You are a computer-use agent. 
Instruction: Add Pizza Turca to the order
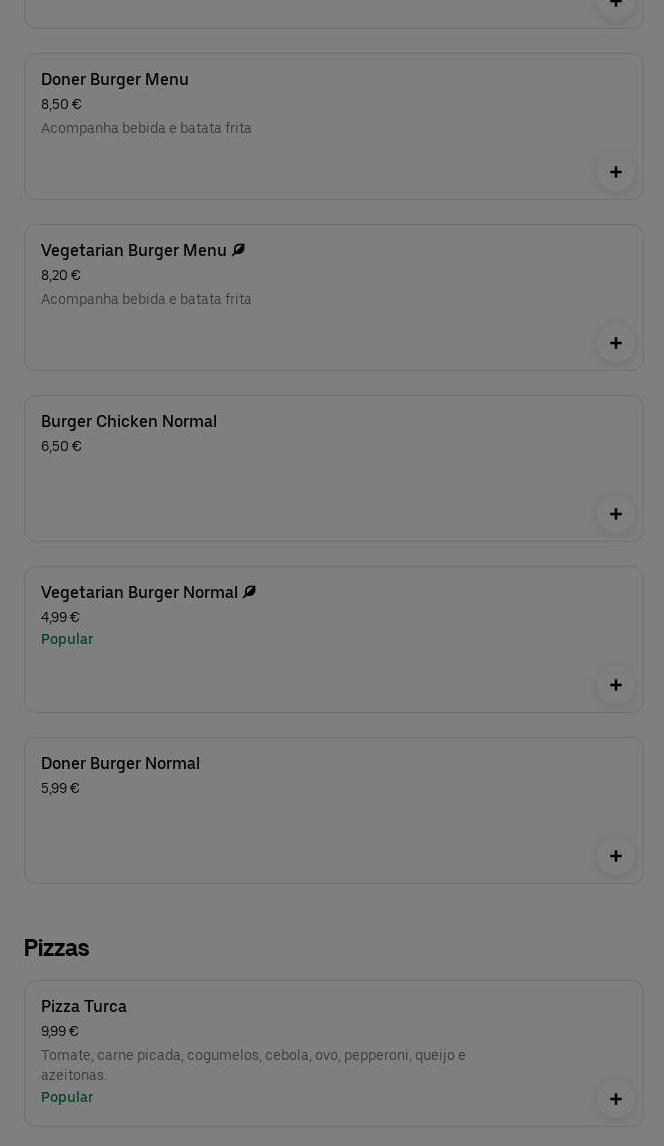coord(615,1099)
